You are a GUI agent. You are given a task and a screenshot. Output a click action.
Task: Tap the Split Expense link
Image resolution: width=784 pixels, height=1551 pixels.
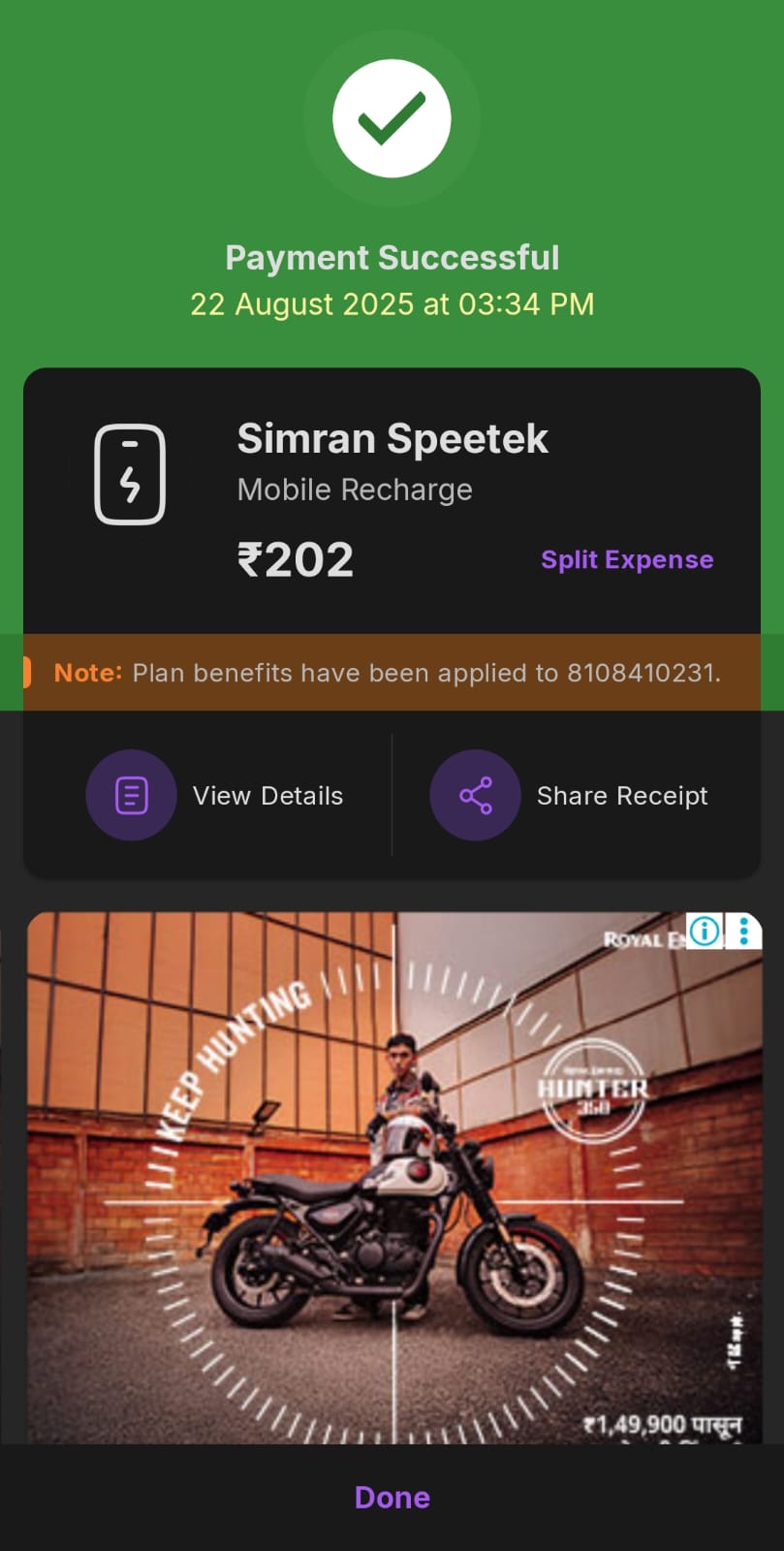627,559
